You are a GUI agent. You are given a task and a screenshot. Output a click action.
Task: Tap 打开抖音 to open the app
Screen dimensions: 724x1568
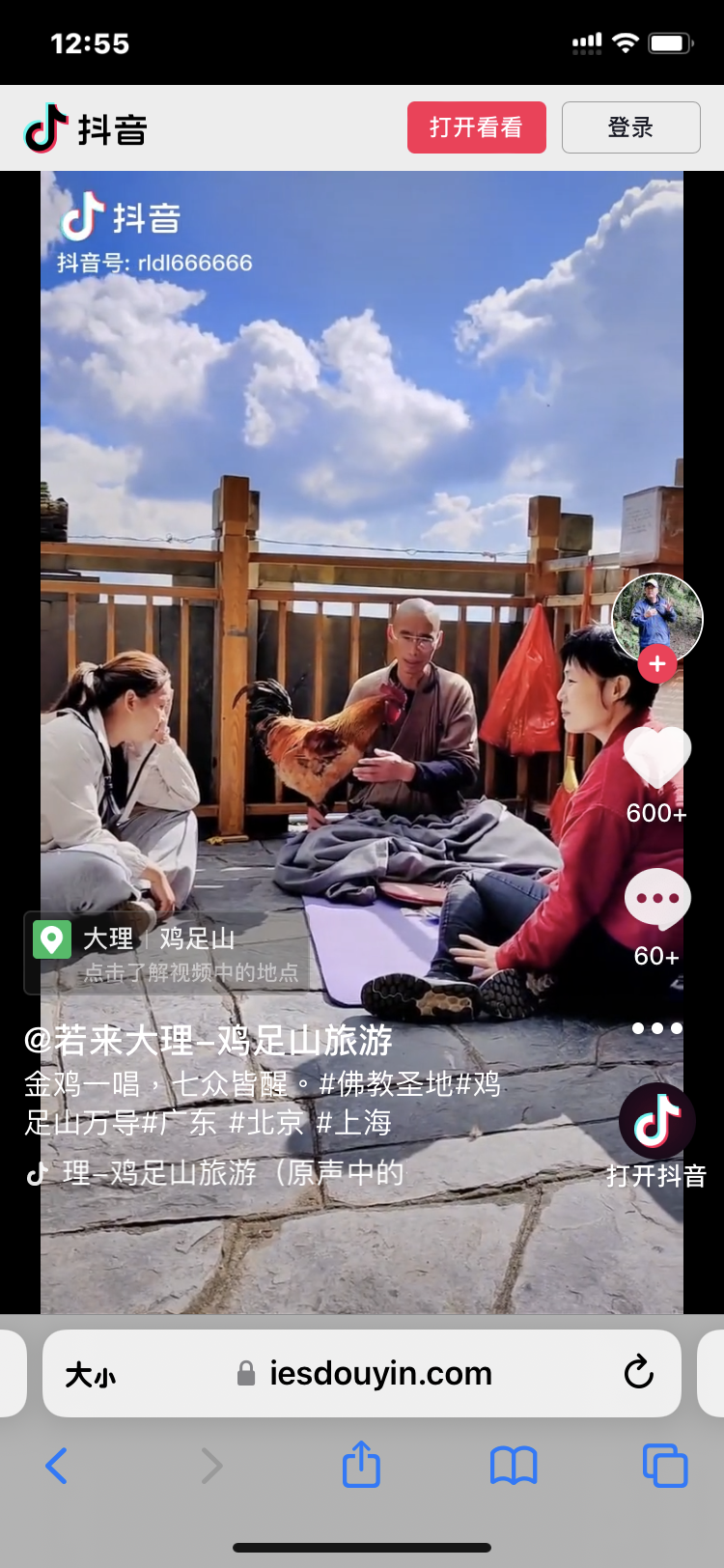(x=656, y=1134)
